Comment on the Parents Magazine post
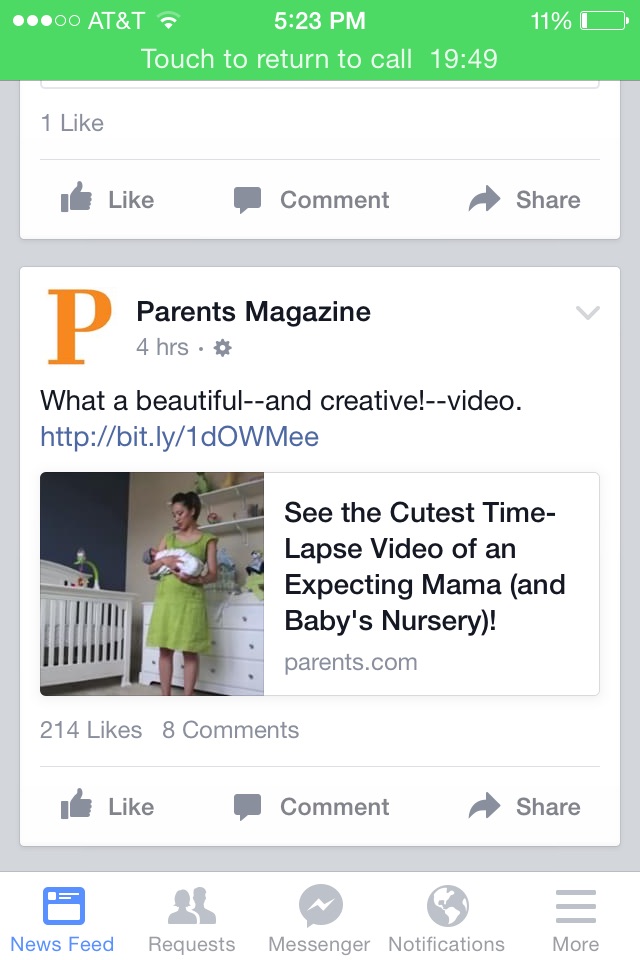The height and width of the screenshot is (960, 640). tap(311, 807)
